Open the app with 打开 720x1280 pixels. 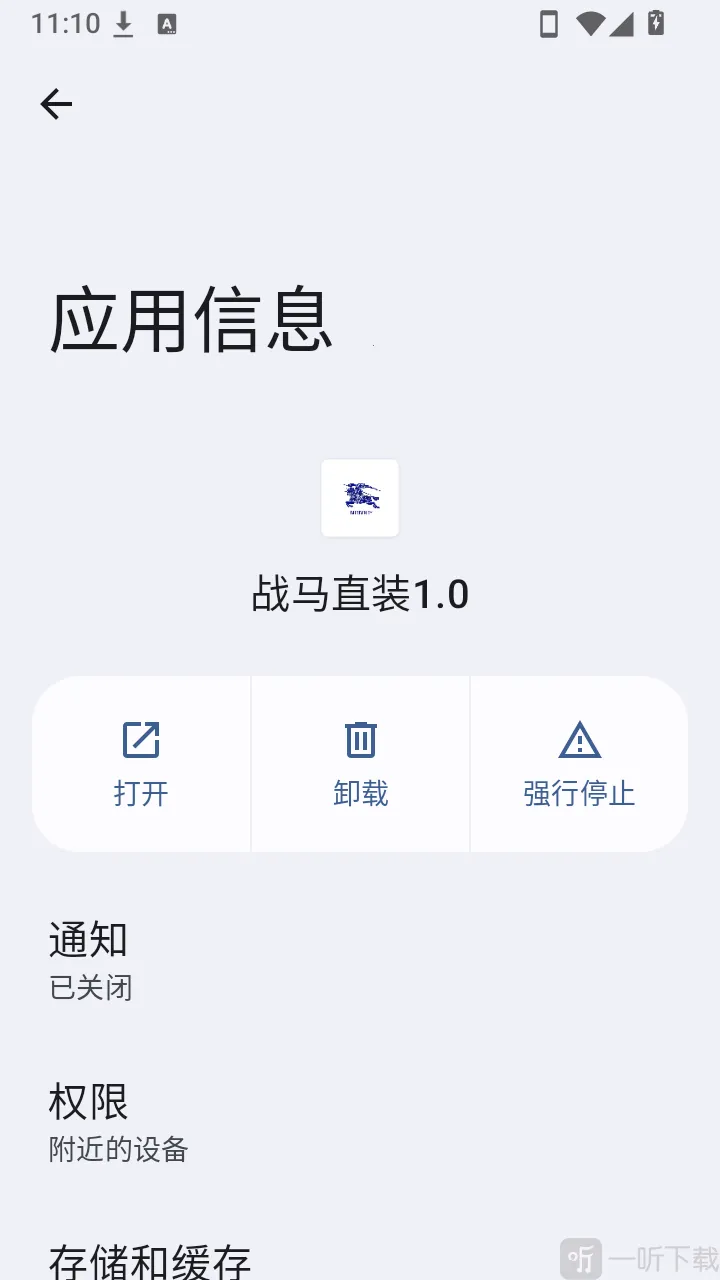[141, 764]
